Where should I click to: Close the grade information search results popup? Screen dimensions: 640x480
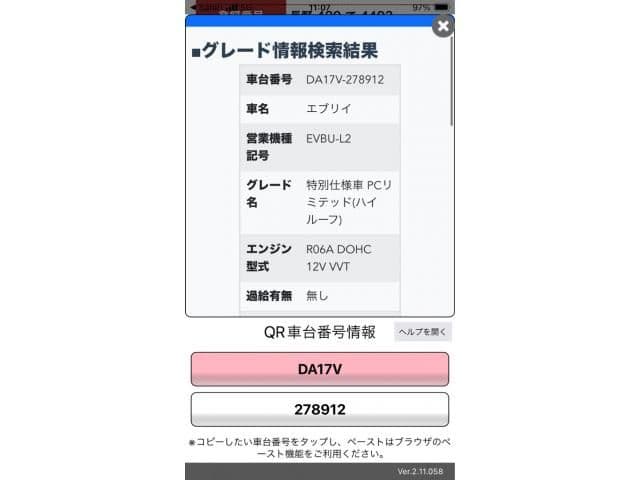click(x=443, y=27)
